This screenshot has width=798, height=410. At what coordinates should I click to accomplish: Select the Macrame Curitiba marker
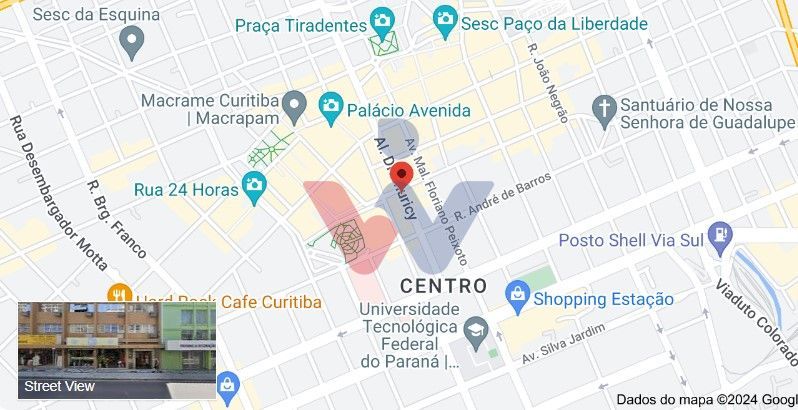click(294, 104)
